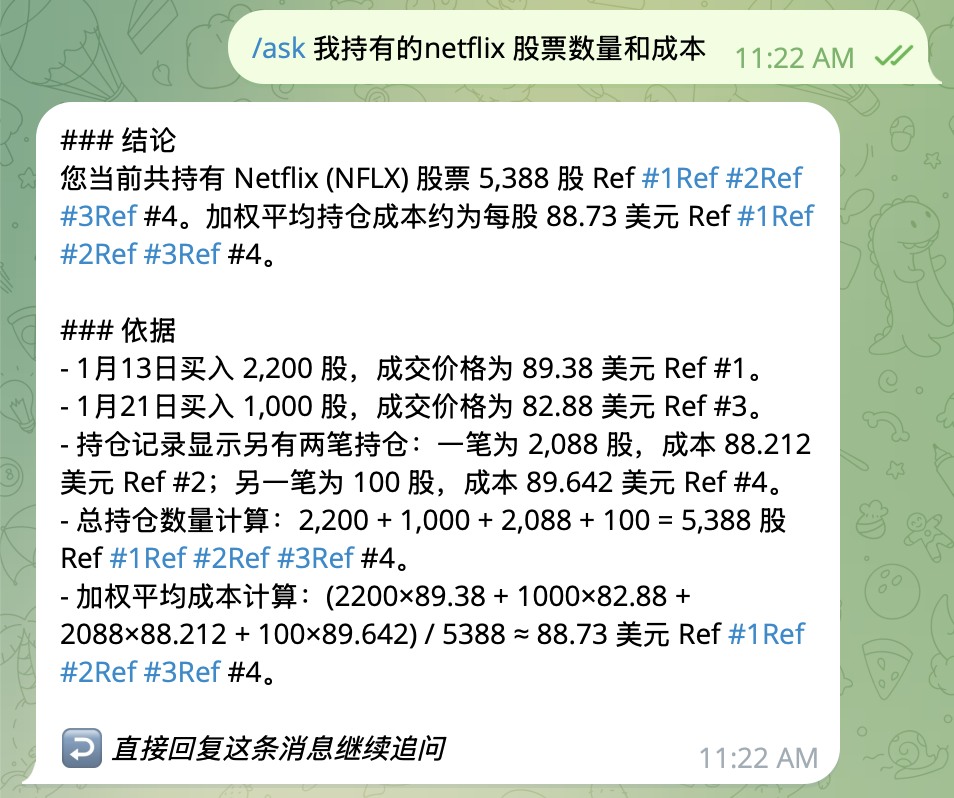
Task: Open #2Ref link in 总持仓数量计算 line
Action: [x=230, y=557]
